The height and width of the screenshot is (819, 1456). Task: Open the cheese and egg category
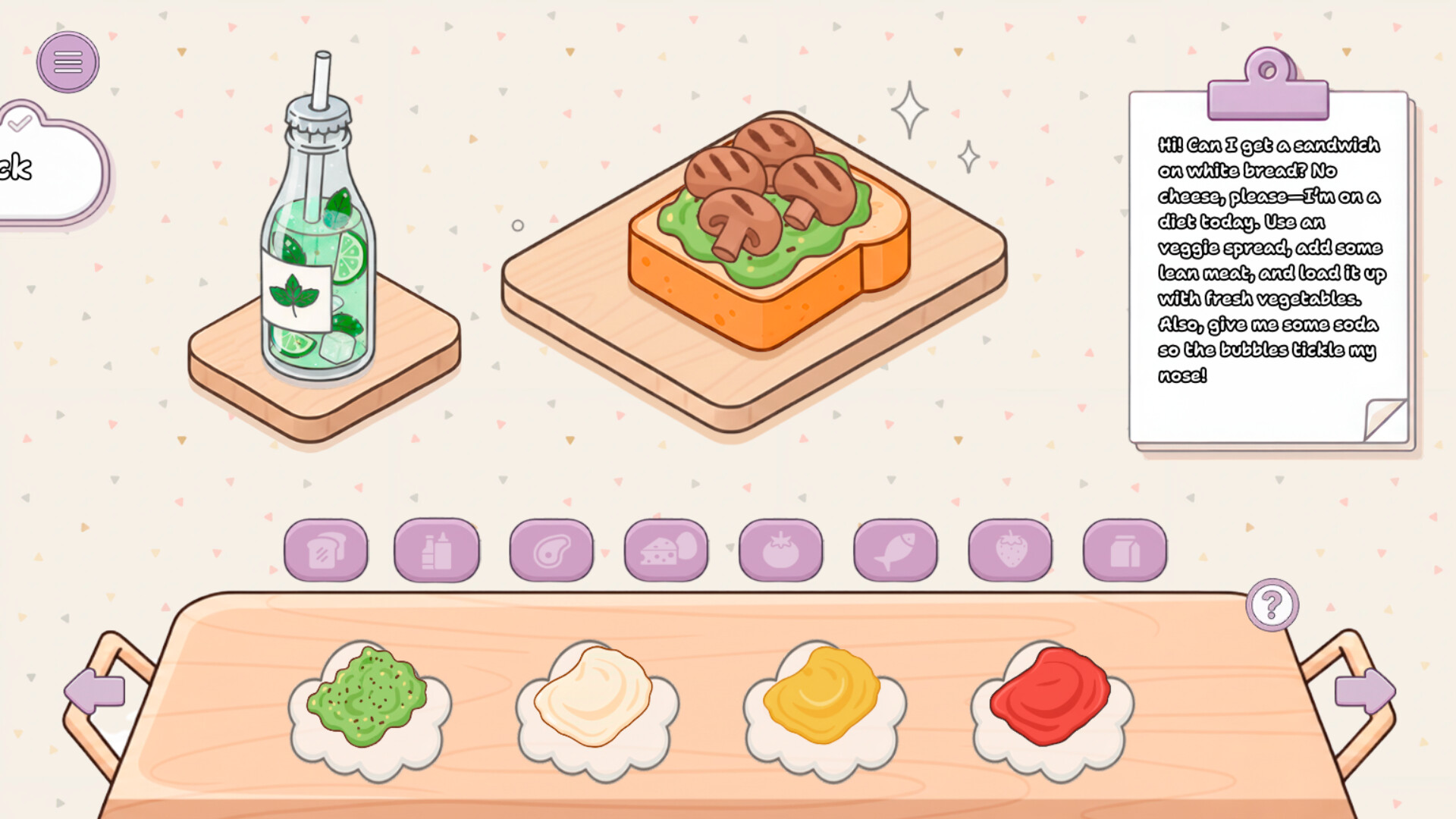[666, 551]
